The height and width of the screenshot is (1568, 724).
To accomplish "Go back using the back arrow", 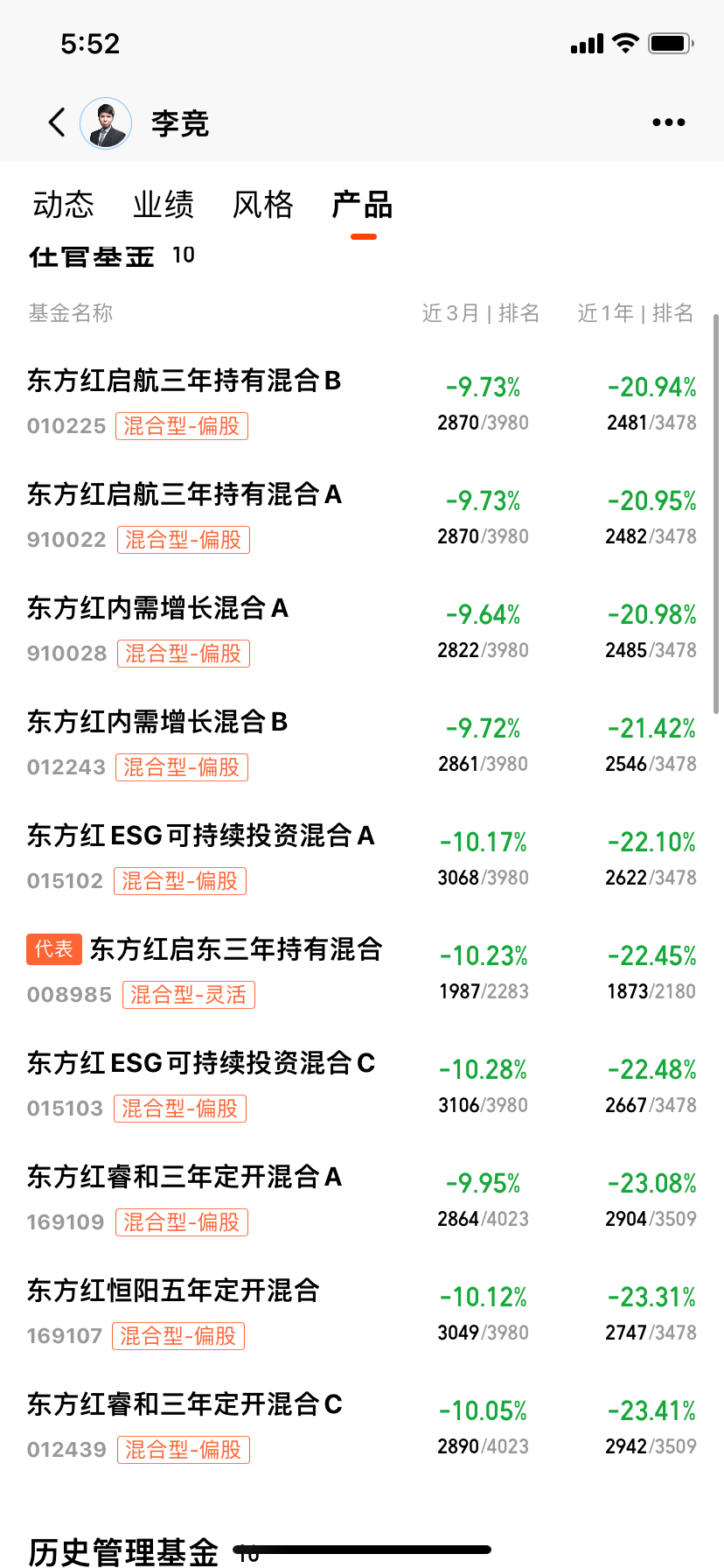I will point(58,122).
